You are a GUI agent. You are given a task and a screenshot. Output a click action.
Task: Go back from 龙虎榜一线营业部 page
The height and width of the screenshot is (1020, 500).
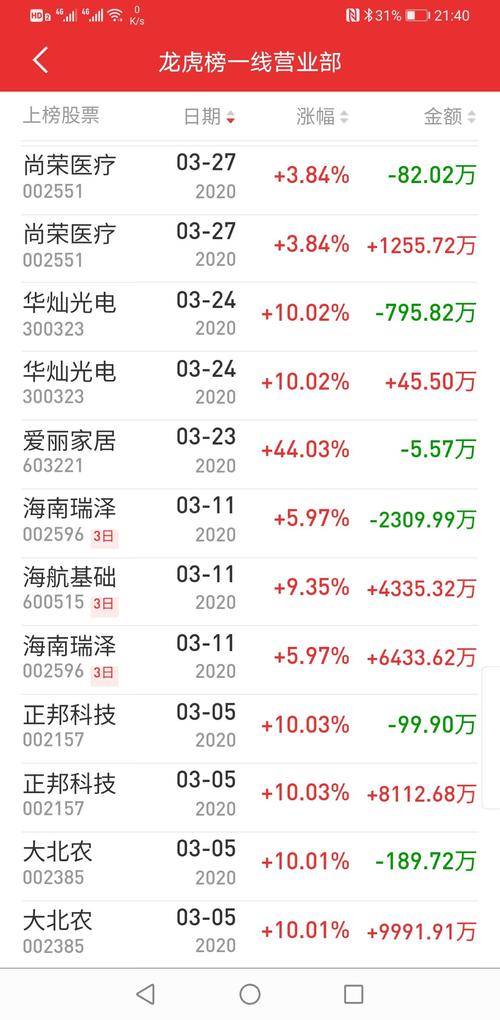(x=40, y=60)
